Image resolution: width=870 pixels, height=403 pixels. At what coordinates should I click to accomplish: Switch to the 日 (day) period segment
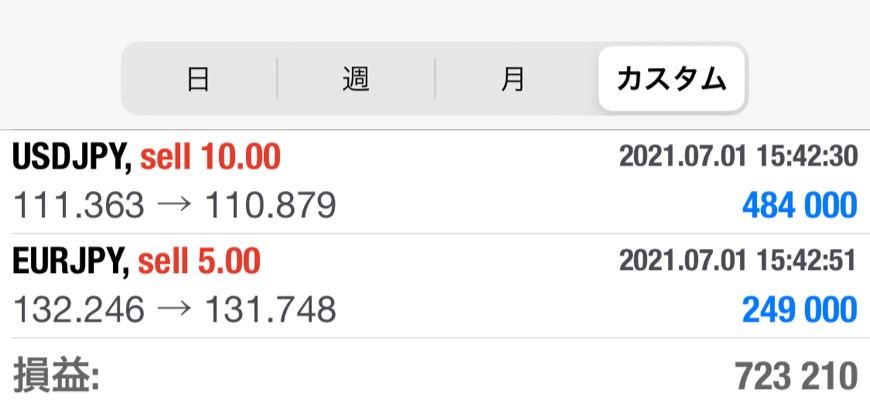point(199,79)
